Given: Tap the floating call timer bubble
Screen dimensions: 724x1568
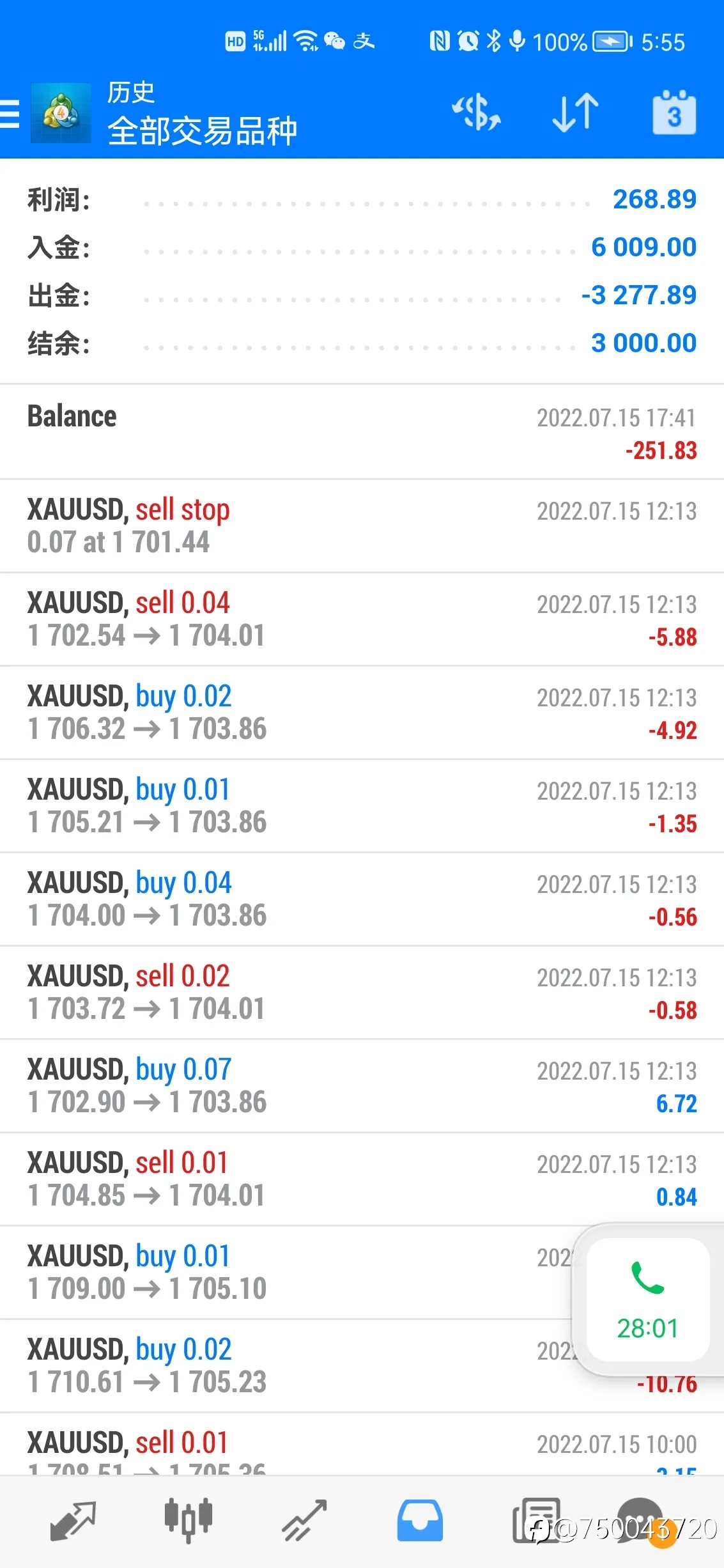Looking at the screenshot, I should click(647, 1300).
